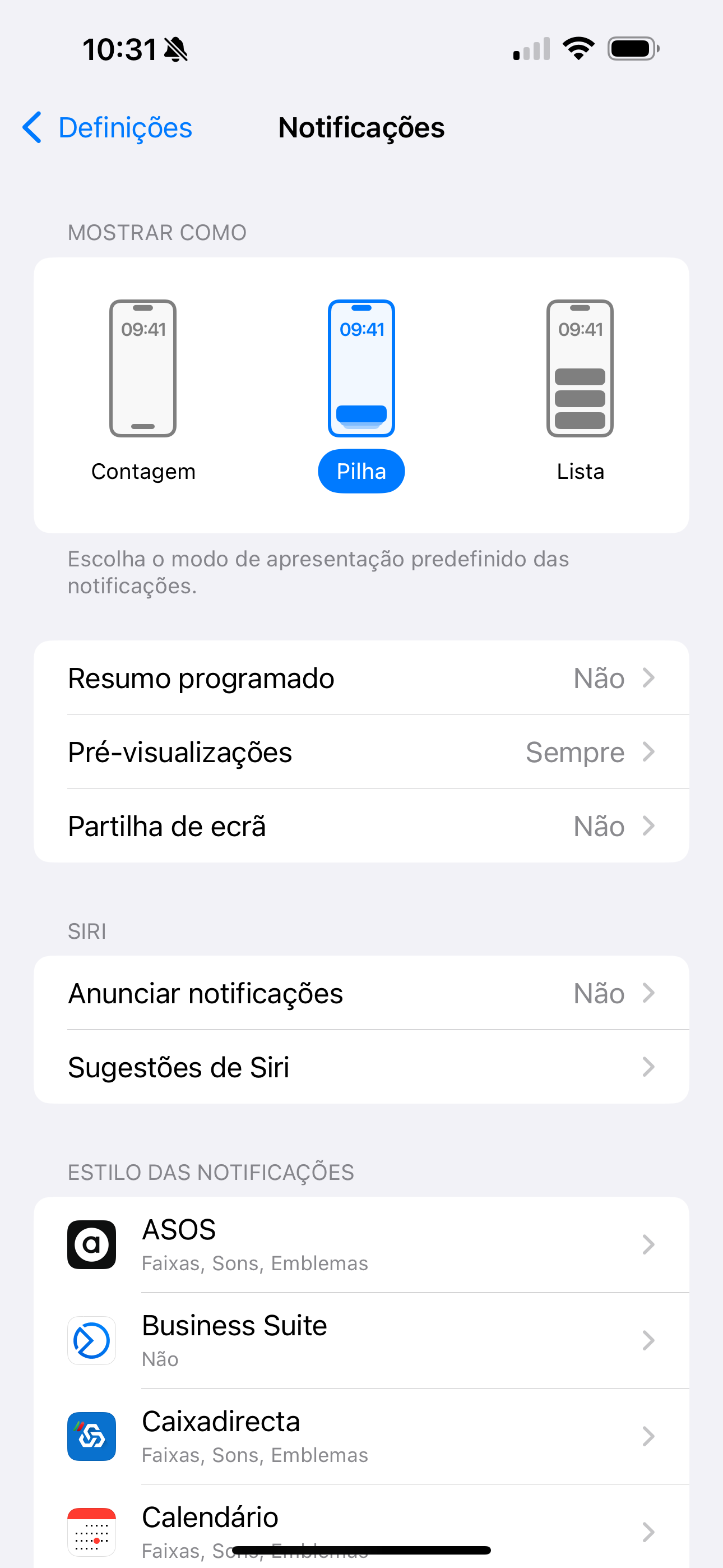The height and width of the screenshot is (1568, 723).
Task: Go back to Definições
Action: click(107, 128)
